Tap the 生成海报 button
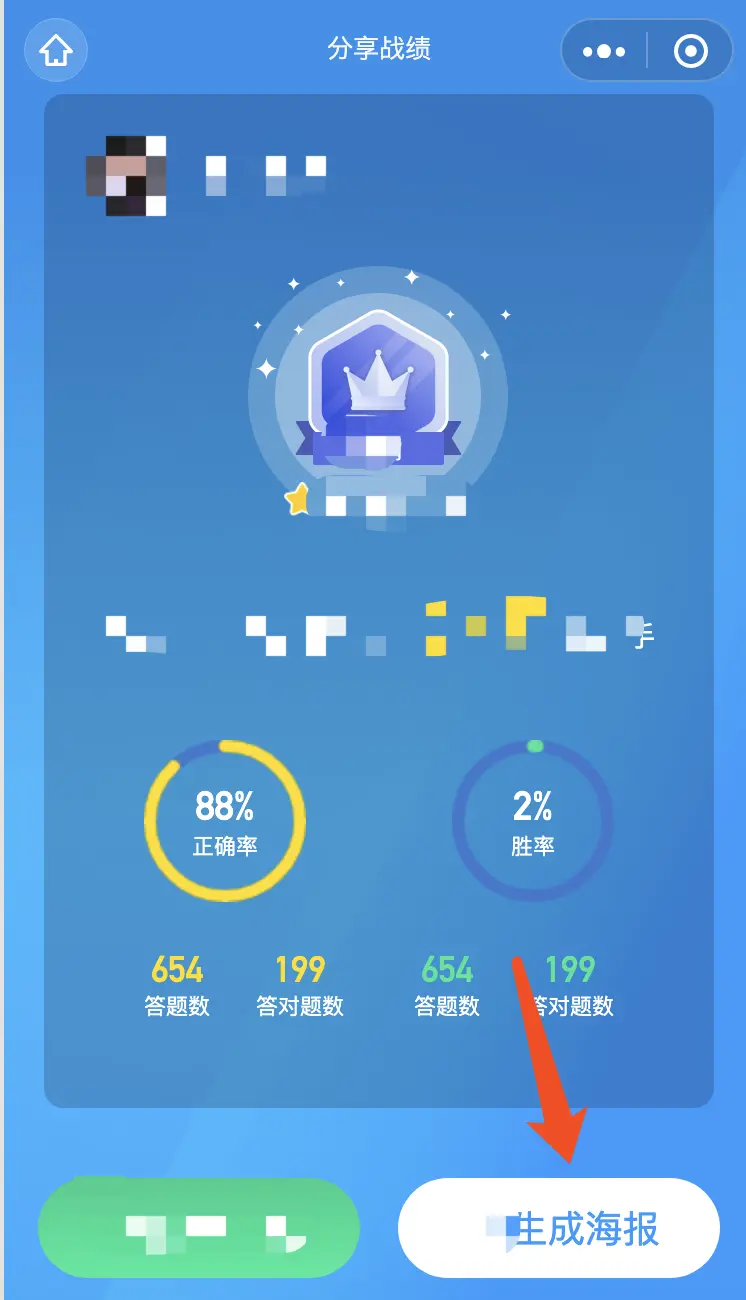The image size is (746, 1300). coord(559,1228)
